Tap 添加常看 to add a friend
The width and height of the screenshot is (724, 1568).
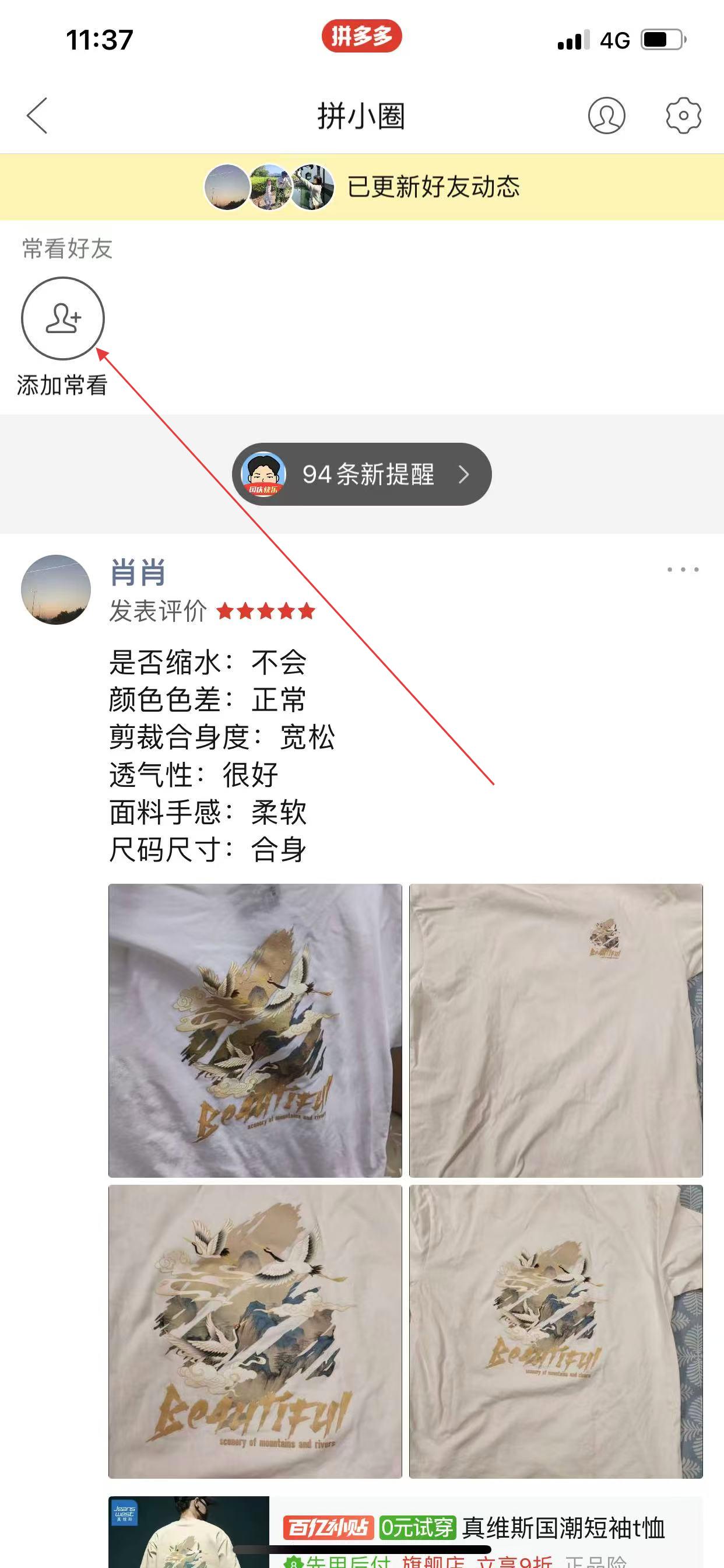tap(63, 318)
